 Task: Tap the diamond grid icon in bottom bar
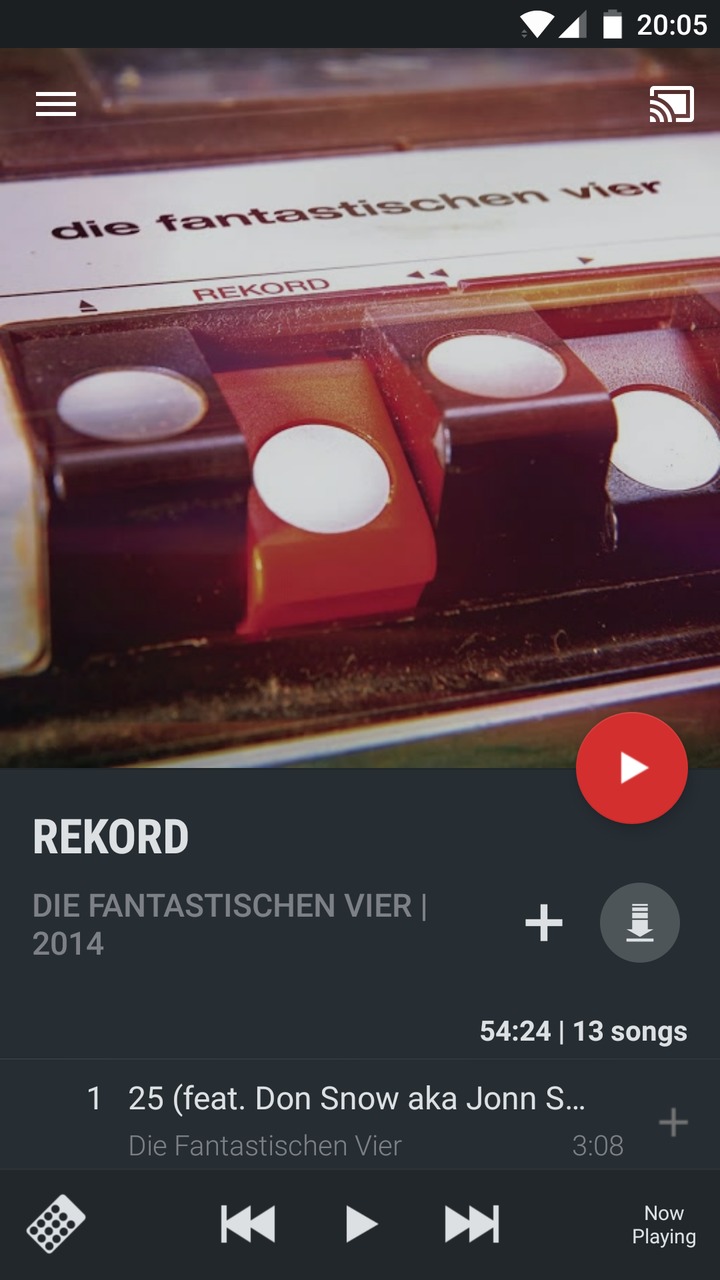point(55,1224)
